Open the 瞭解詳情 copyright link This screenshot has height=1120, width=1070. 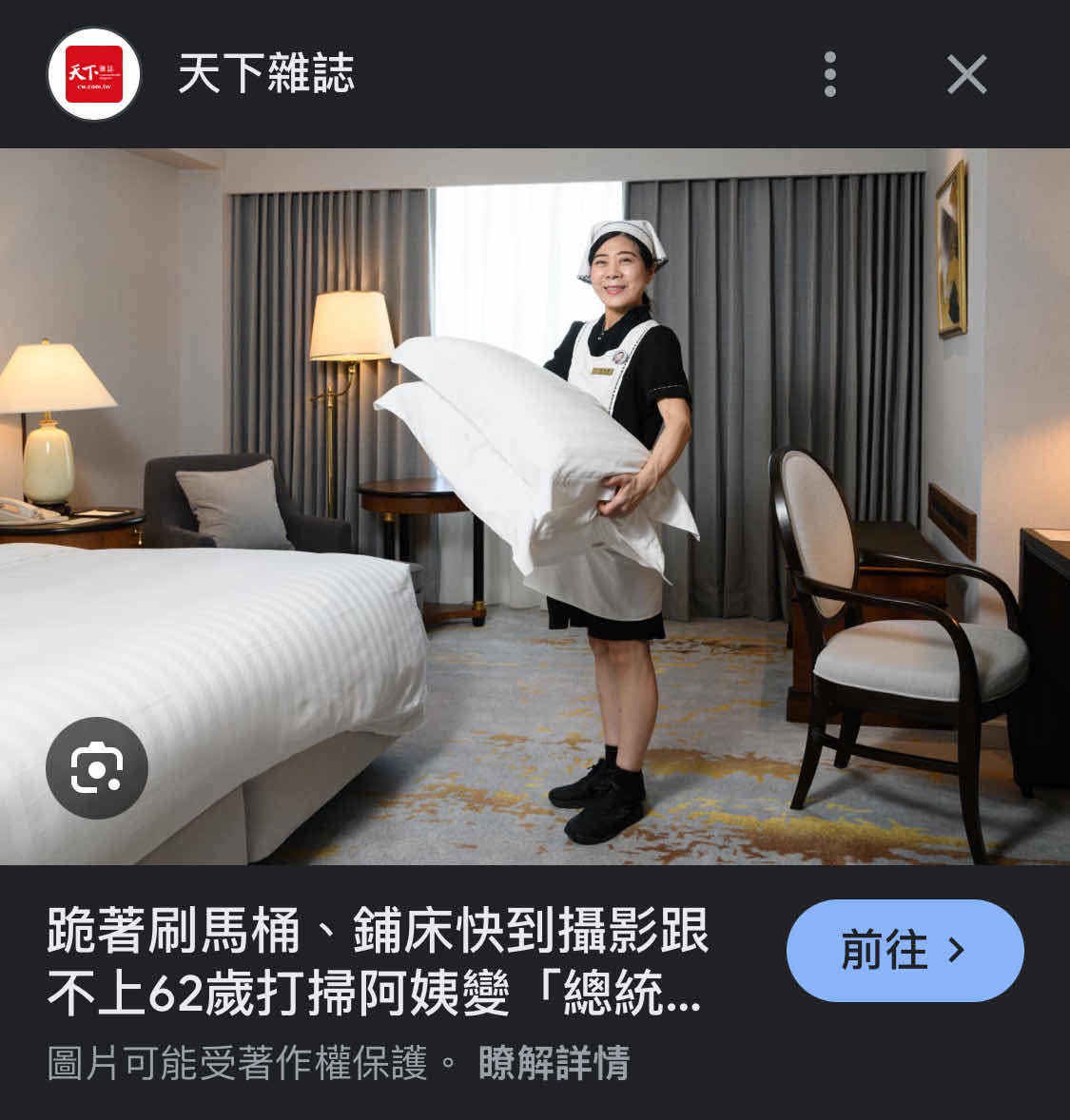pos(554,1063)
